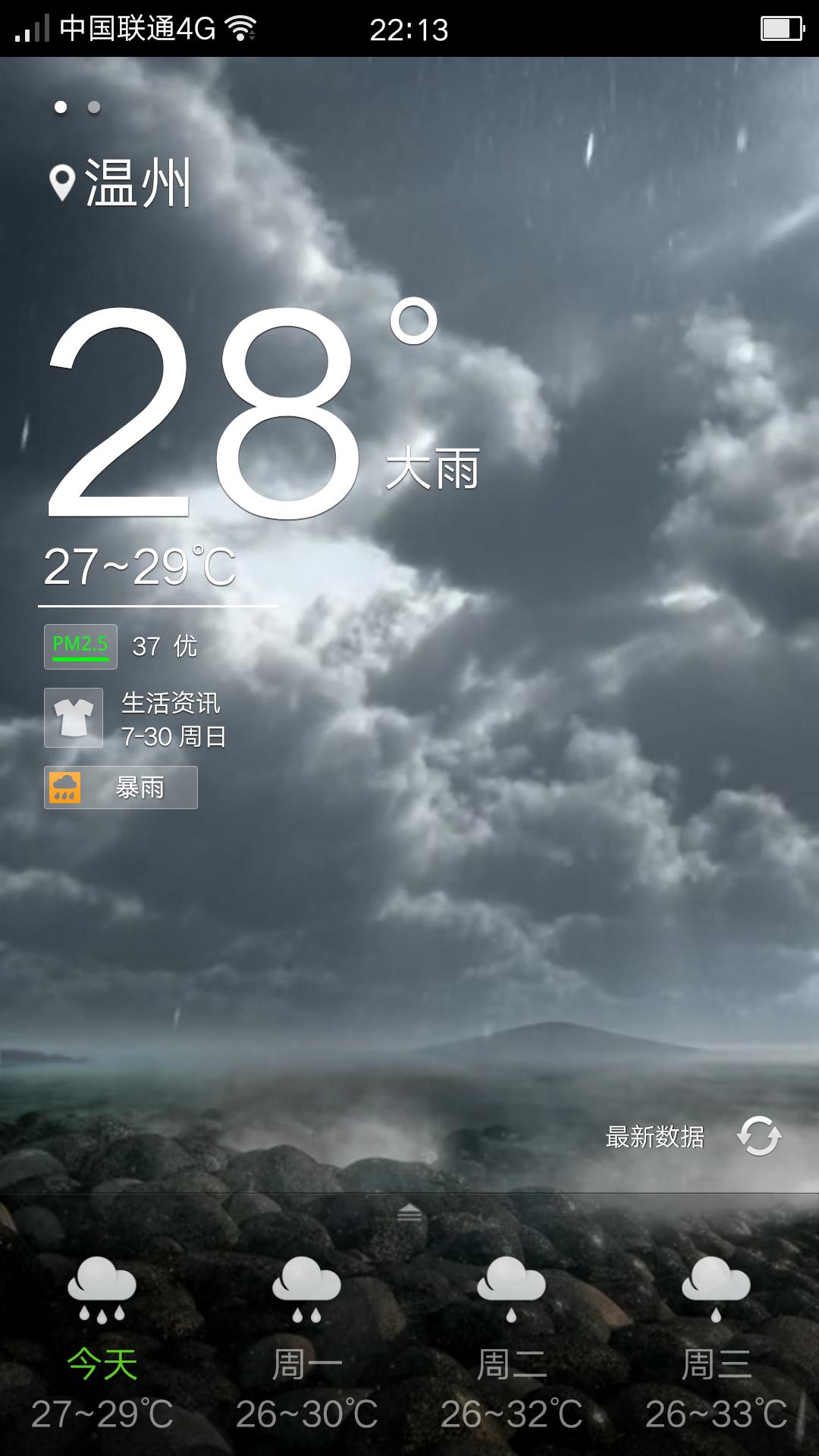
Task: Tap 37 优 air quality reading
Action: (x=164, y=647)
